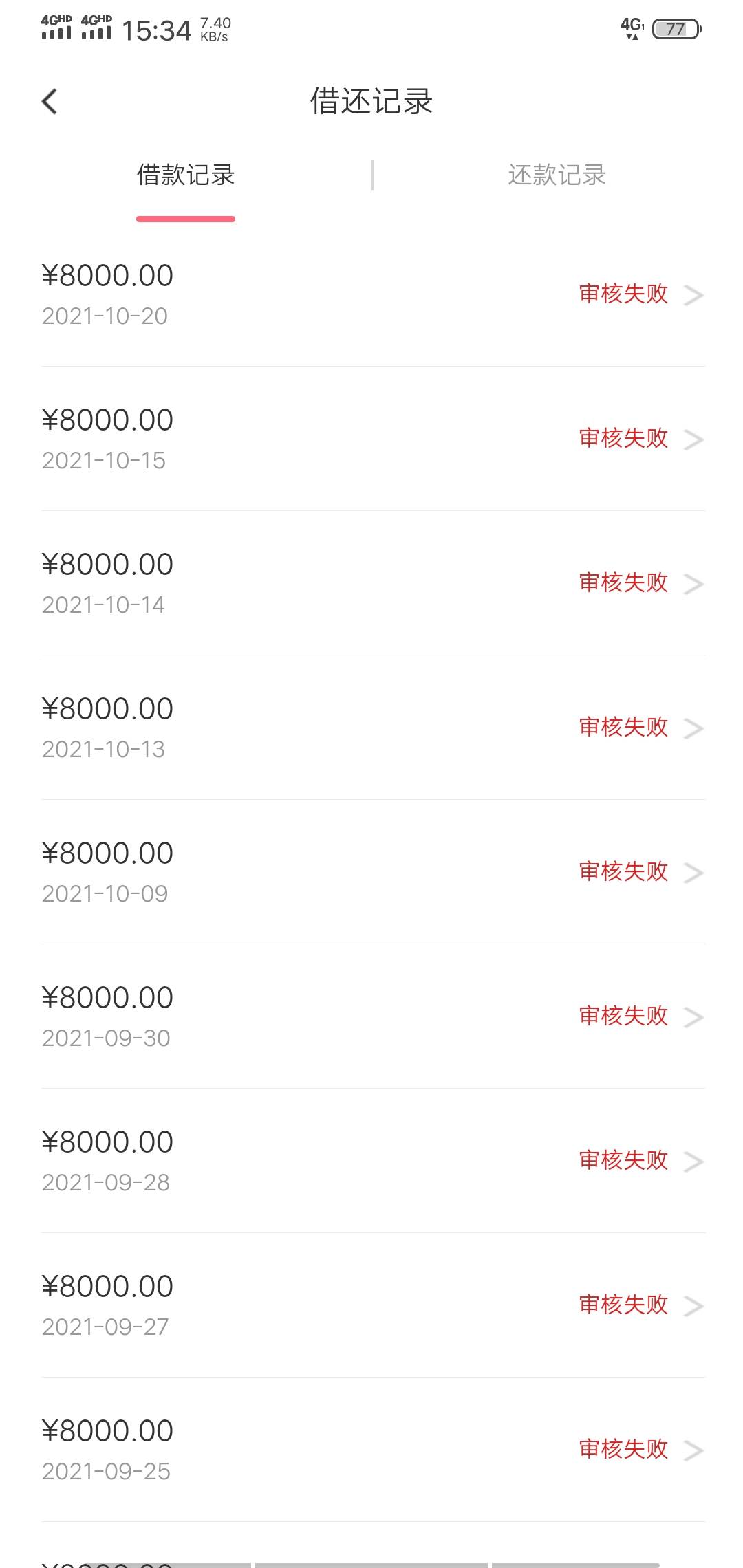View details of the 2021-10-14 record
The height and width of the screenshot is (1568, 743).
[x=371, y=583]
